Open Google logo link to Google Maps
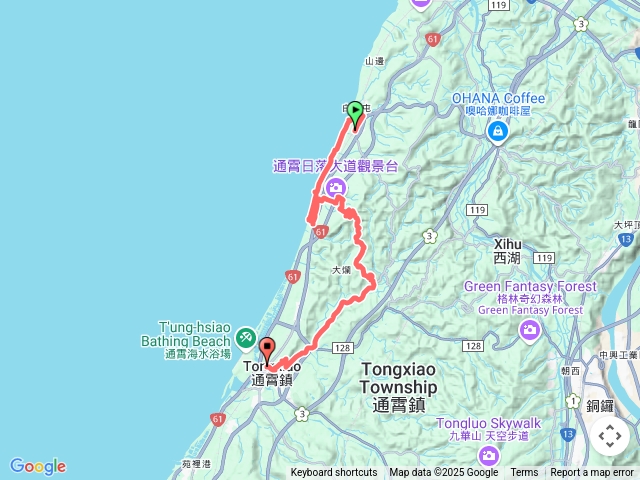640x480 pixels. pyautogui.click(x=37, y=466)
